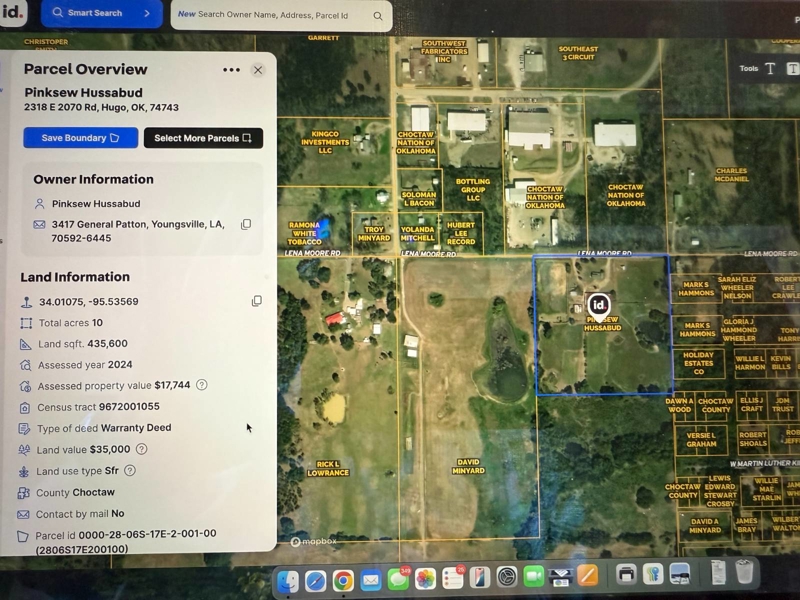Save the parcel boundary
The height and width of the screenshot is (600, 800).
(80, 138)
